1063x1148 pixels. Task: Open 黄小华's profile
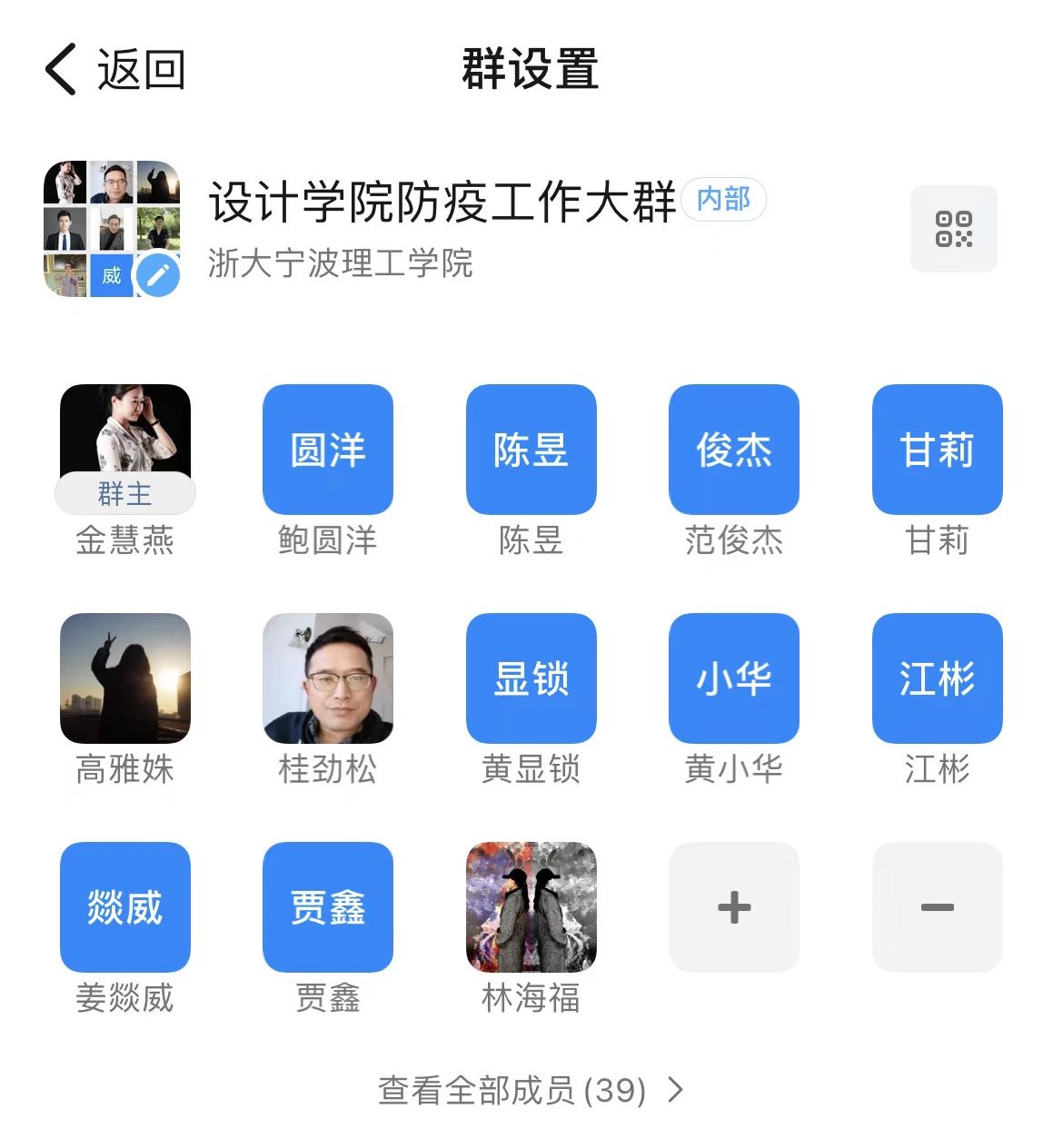point(733,678)
